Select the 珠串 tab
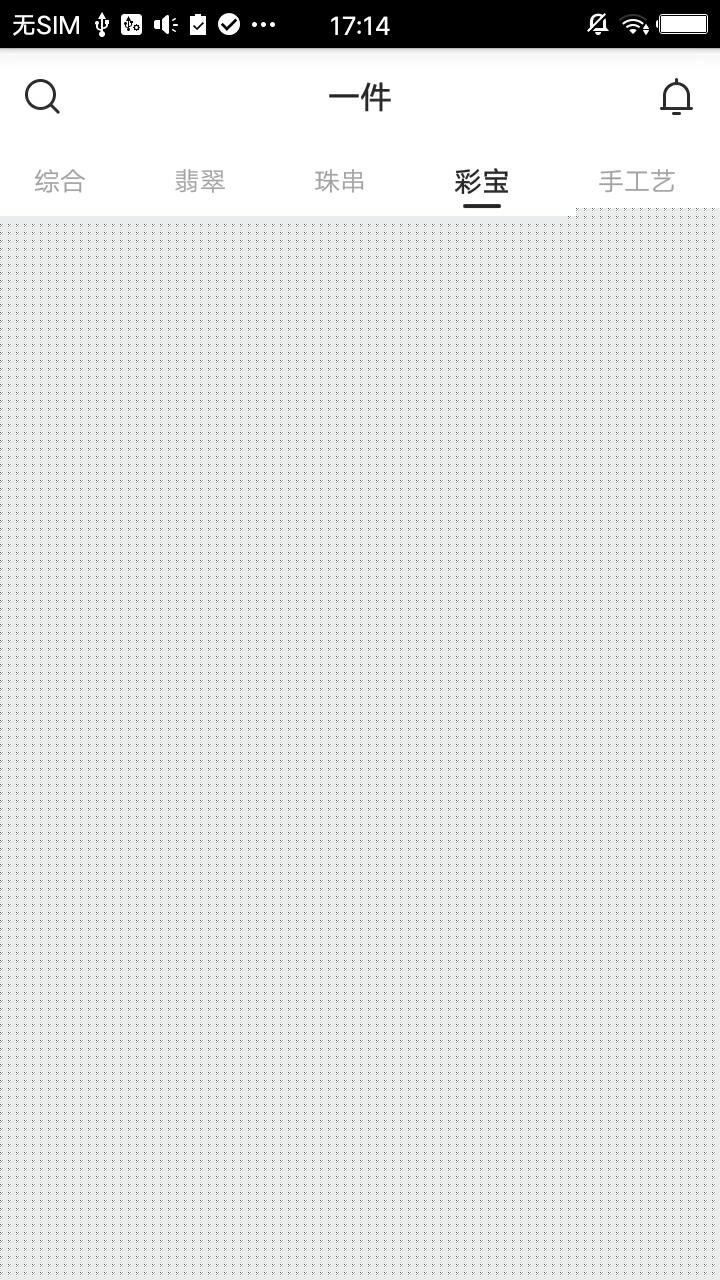Screen dimensions: 720x1280 pos(340,181)
